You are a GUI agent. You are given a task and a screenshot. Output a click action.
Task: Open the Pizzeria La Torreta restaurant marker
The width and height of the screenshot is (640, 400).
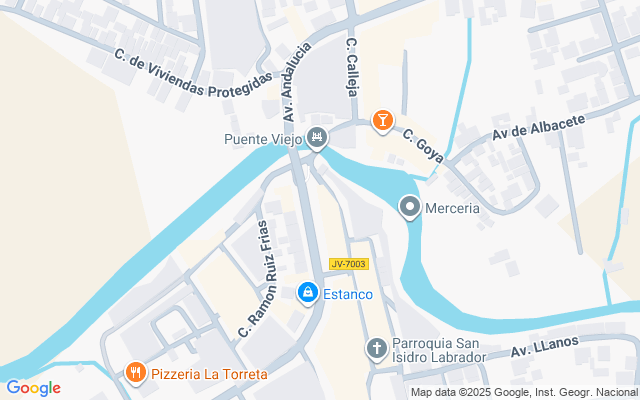136,373
